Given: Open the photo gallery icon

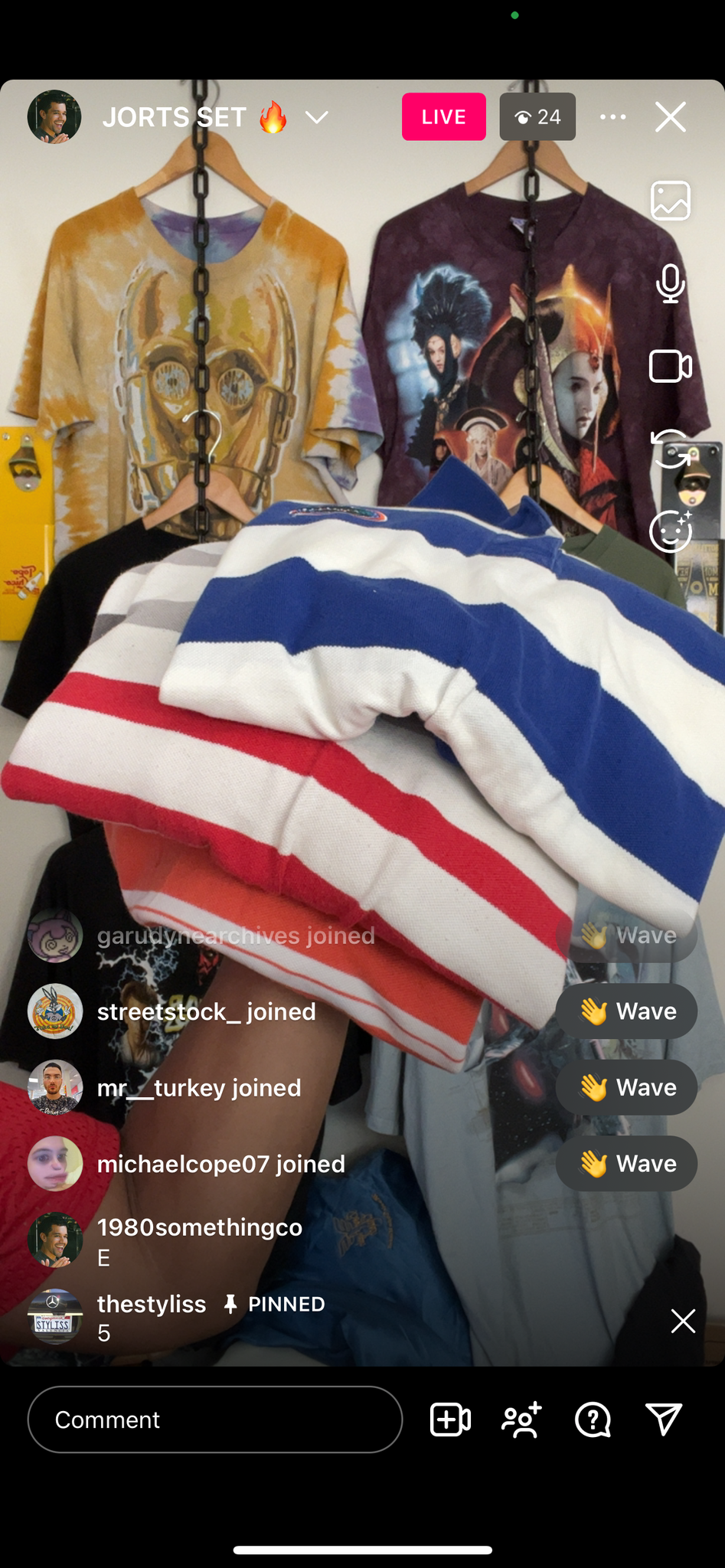Looking at the screenshot, I should (671, 201).
